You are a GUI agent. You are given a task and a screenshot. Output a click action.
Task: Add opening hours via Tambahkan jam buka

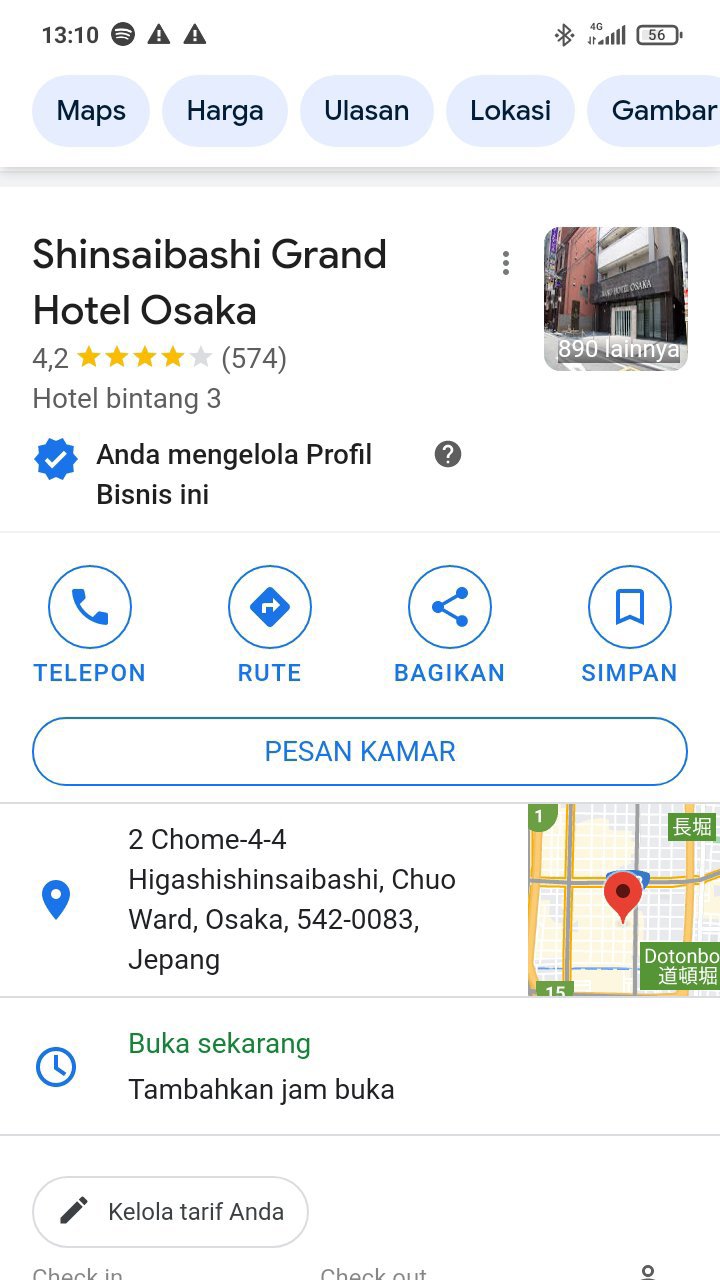pos(261,1089)
